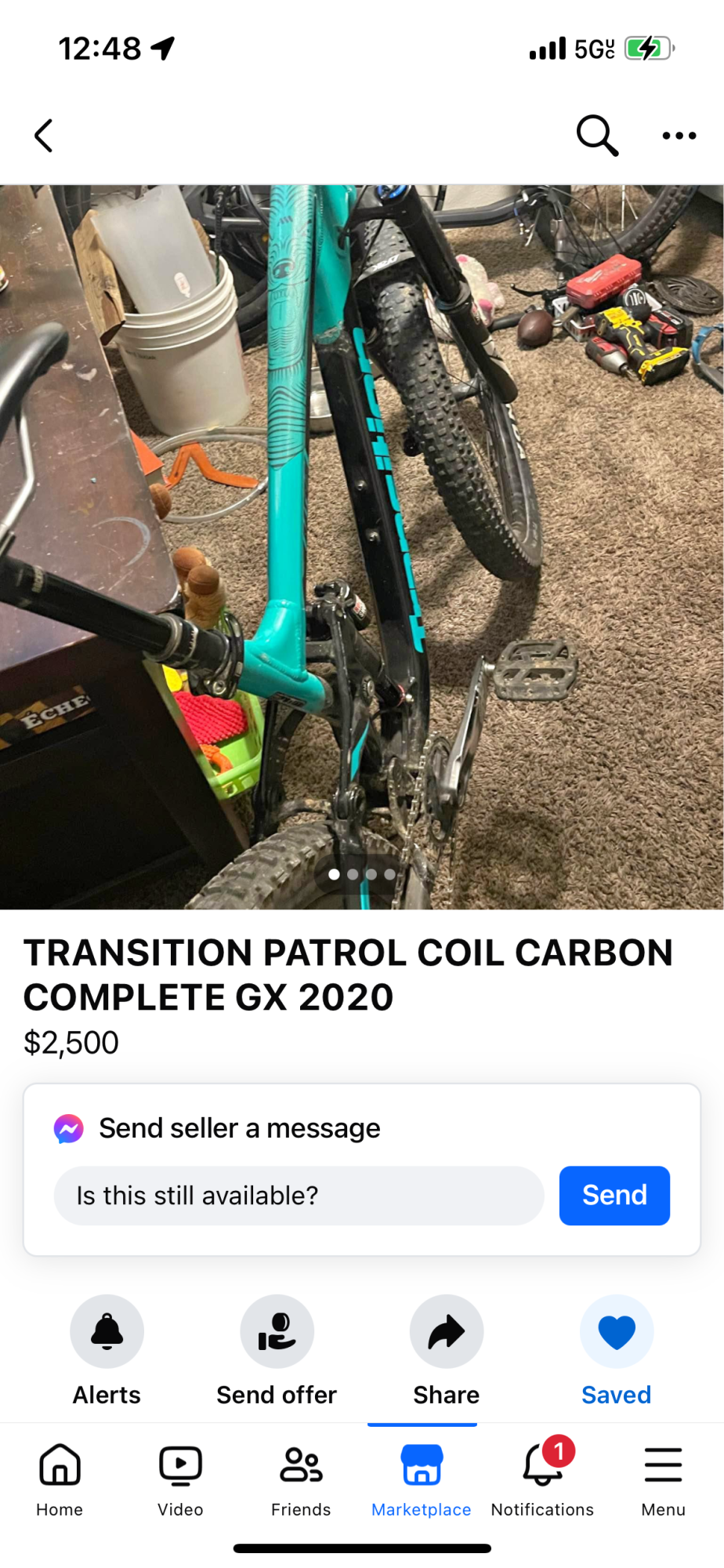The height and width of the screenshot is (1568, 724).
Task: Edit the 'Is this still available?' message field
Action: (299, 1196)
